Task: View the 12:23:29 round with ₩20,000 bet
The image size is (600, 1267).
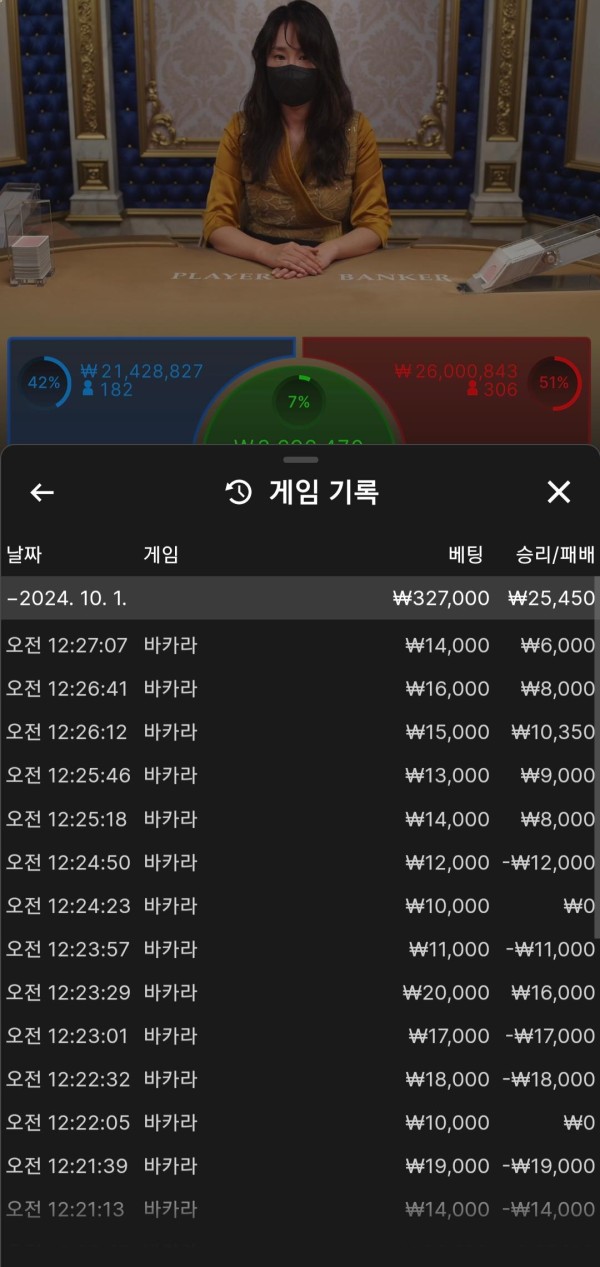Action: coord(298,993)
